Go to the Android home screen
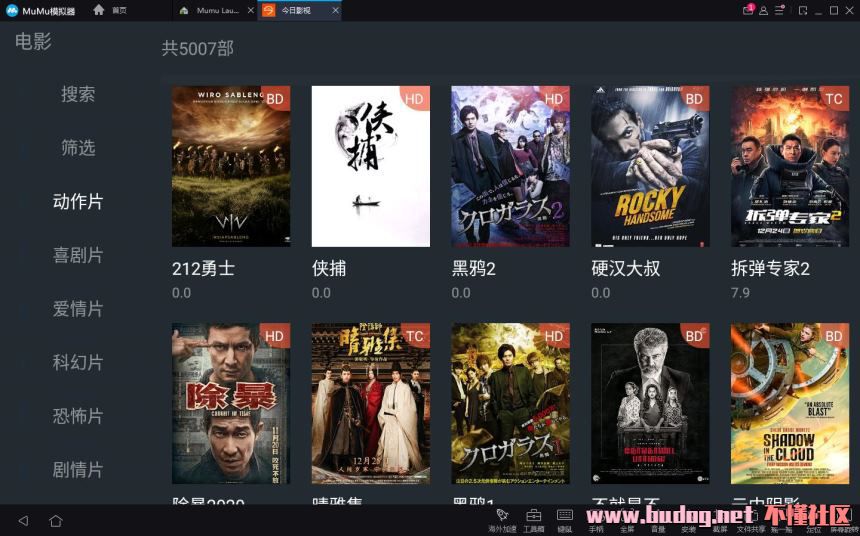This screenshot has height=536, width=860. (x=56, y=520)
